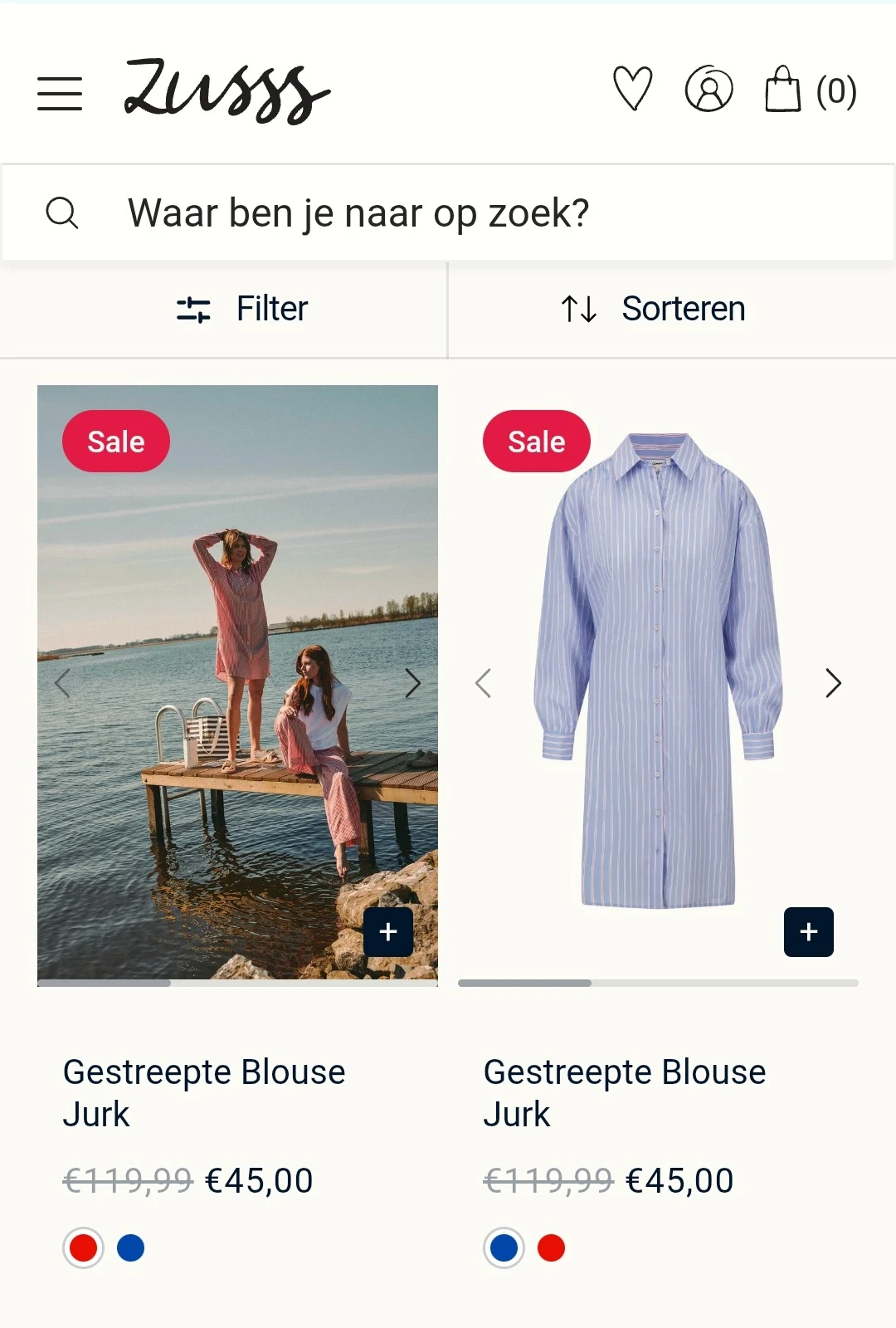The height and width of the screenshot is (1328, 896).
Task: Show previous image of the blue dress
Action: coord(484,683)
